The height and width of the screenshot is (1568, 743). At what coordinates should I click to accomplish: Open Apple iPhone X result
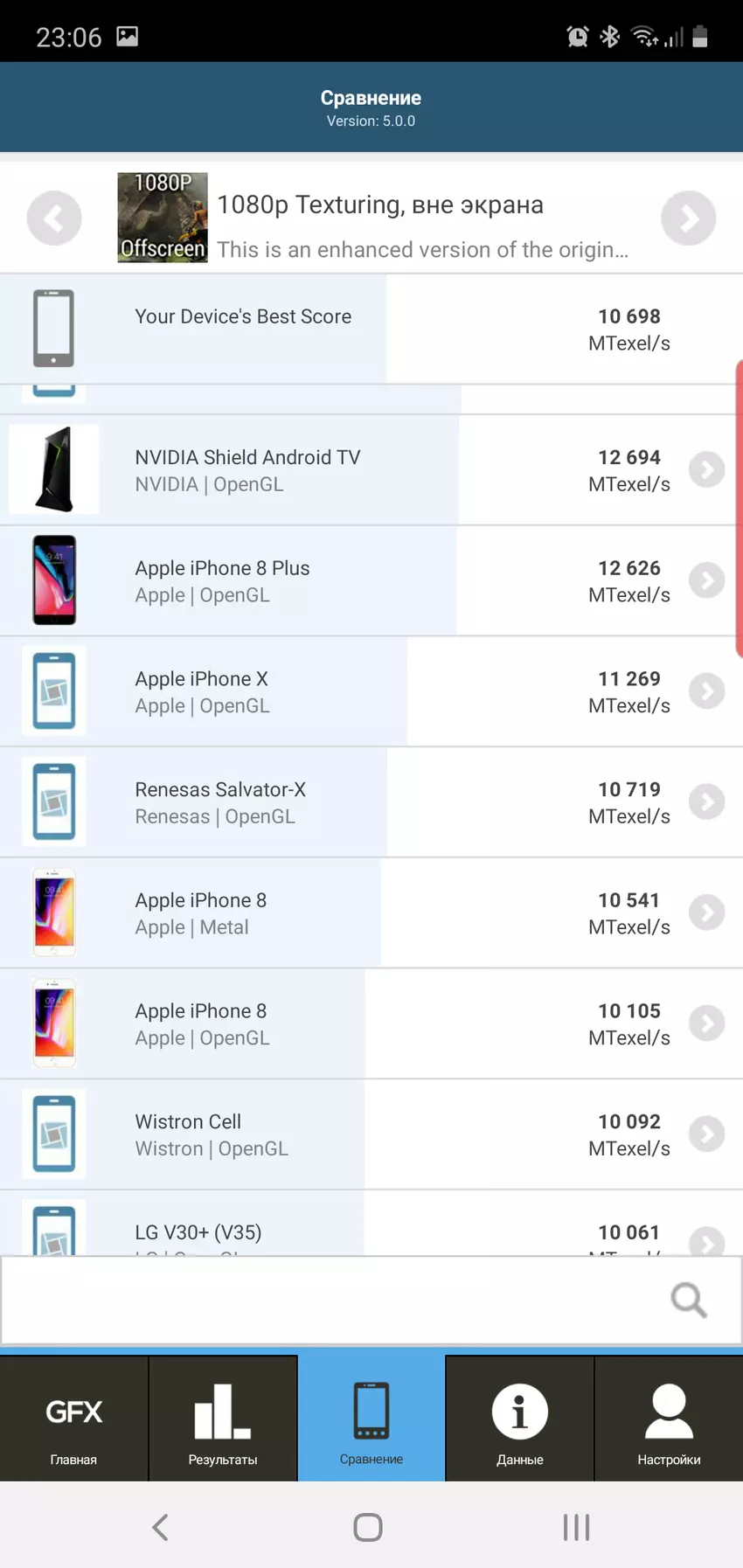coord(706,691)
